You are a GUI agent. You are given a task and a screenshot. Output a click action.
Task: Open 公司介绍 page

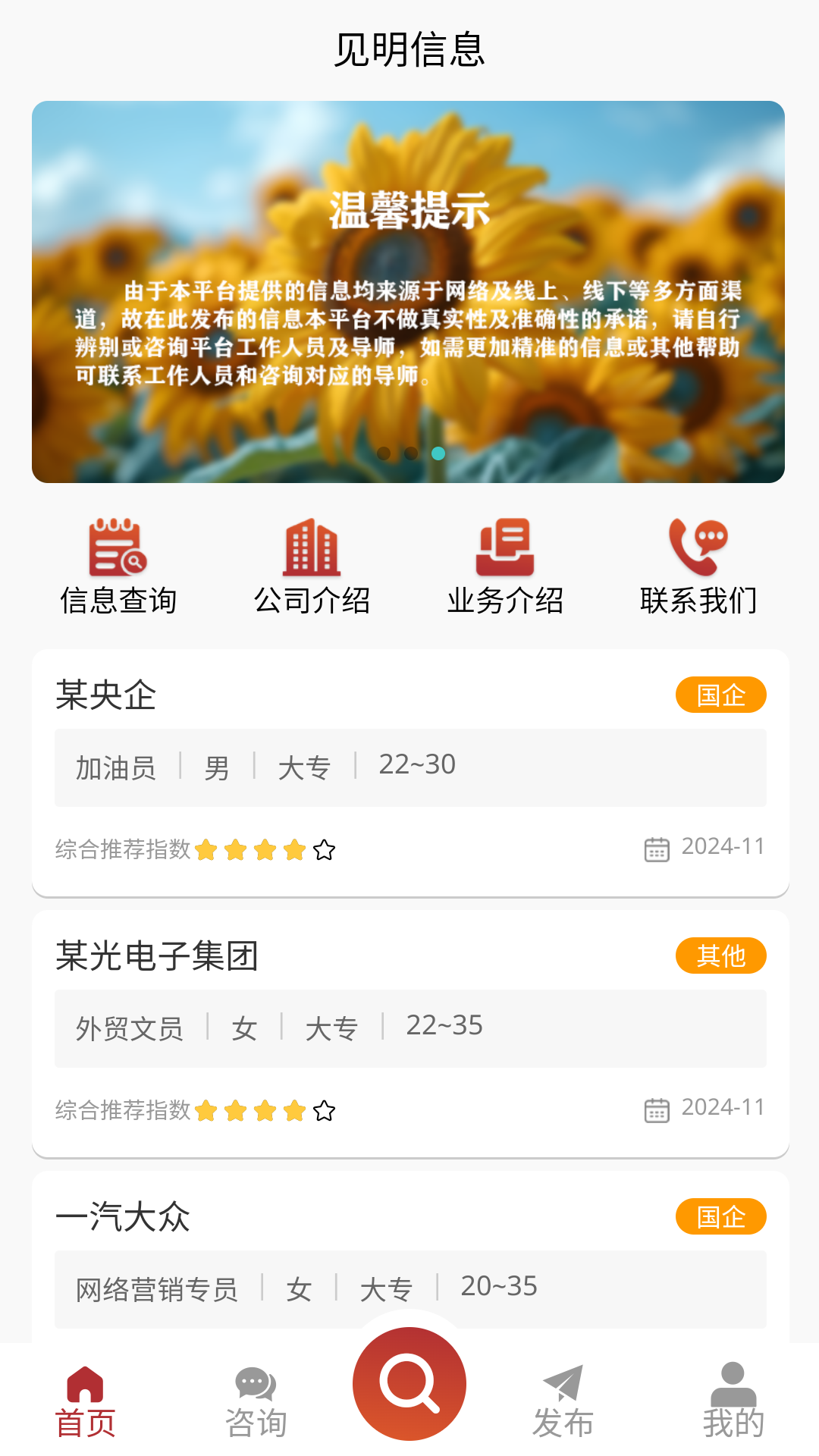coord(312,566)
